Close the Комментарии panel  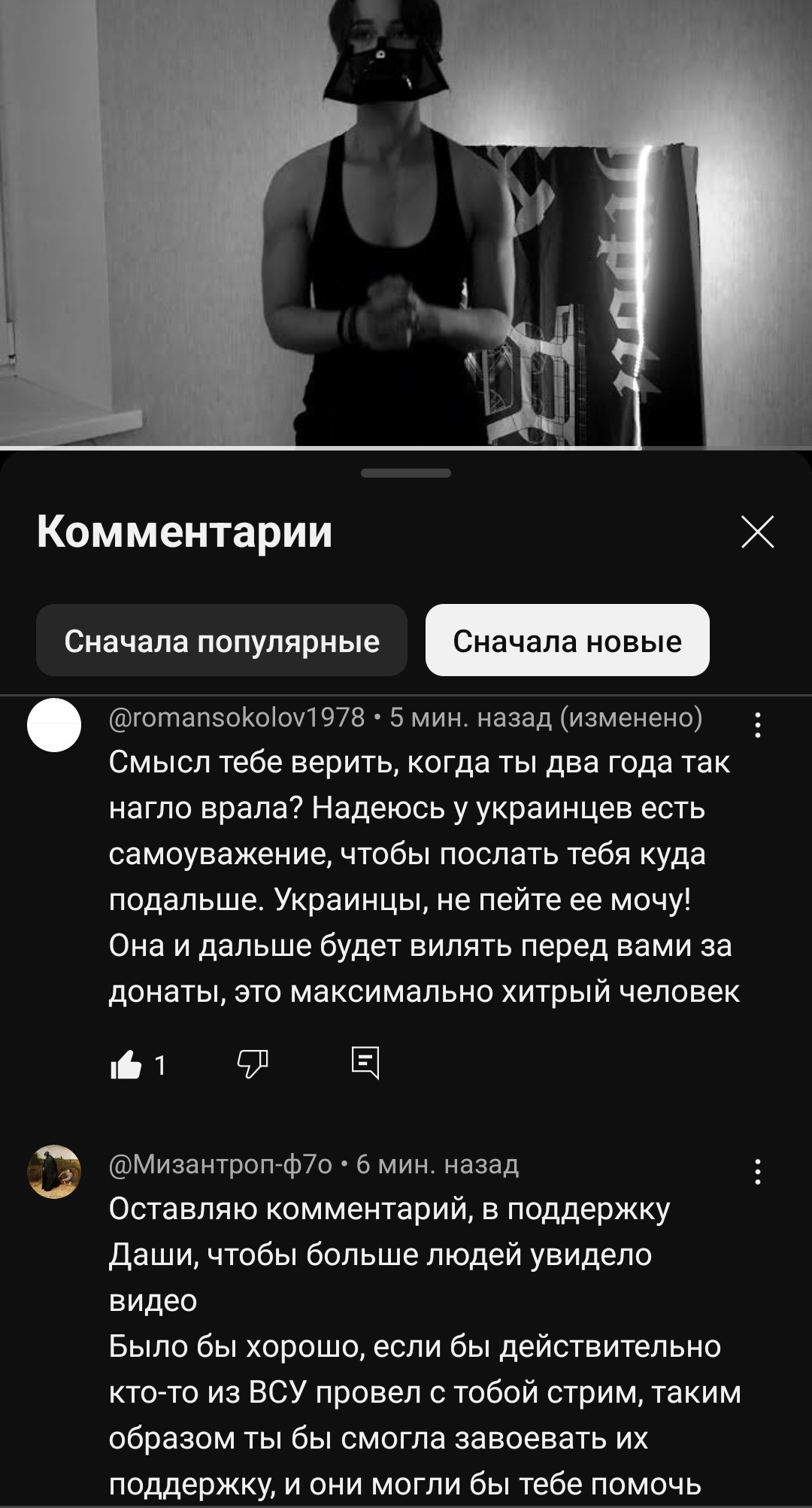coord(757,533)
